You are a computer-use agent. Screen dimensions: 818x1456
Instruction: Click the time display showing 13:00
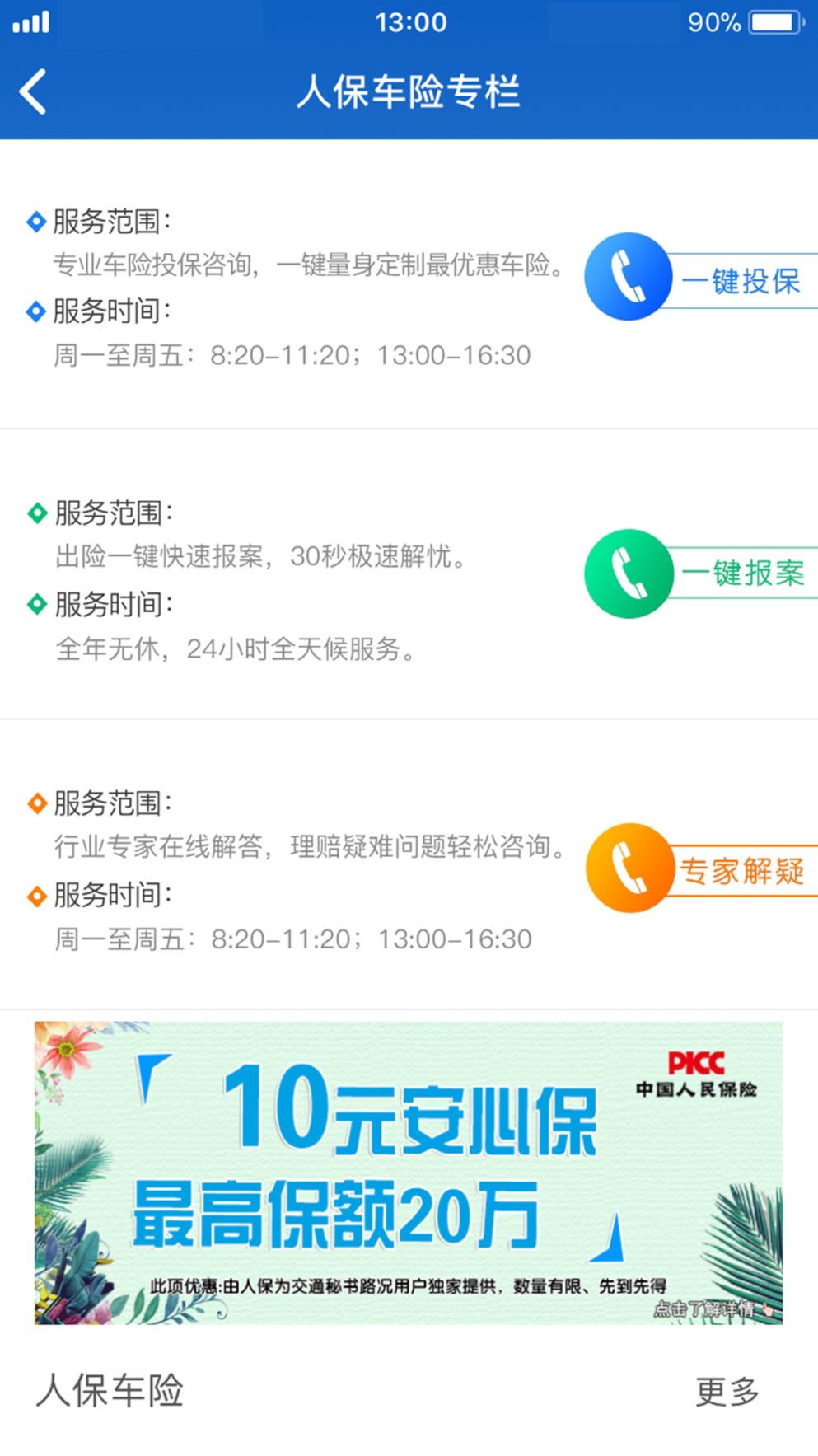point(409,23)
